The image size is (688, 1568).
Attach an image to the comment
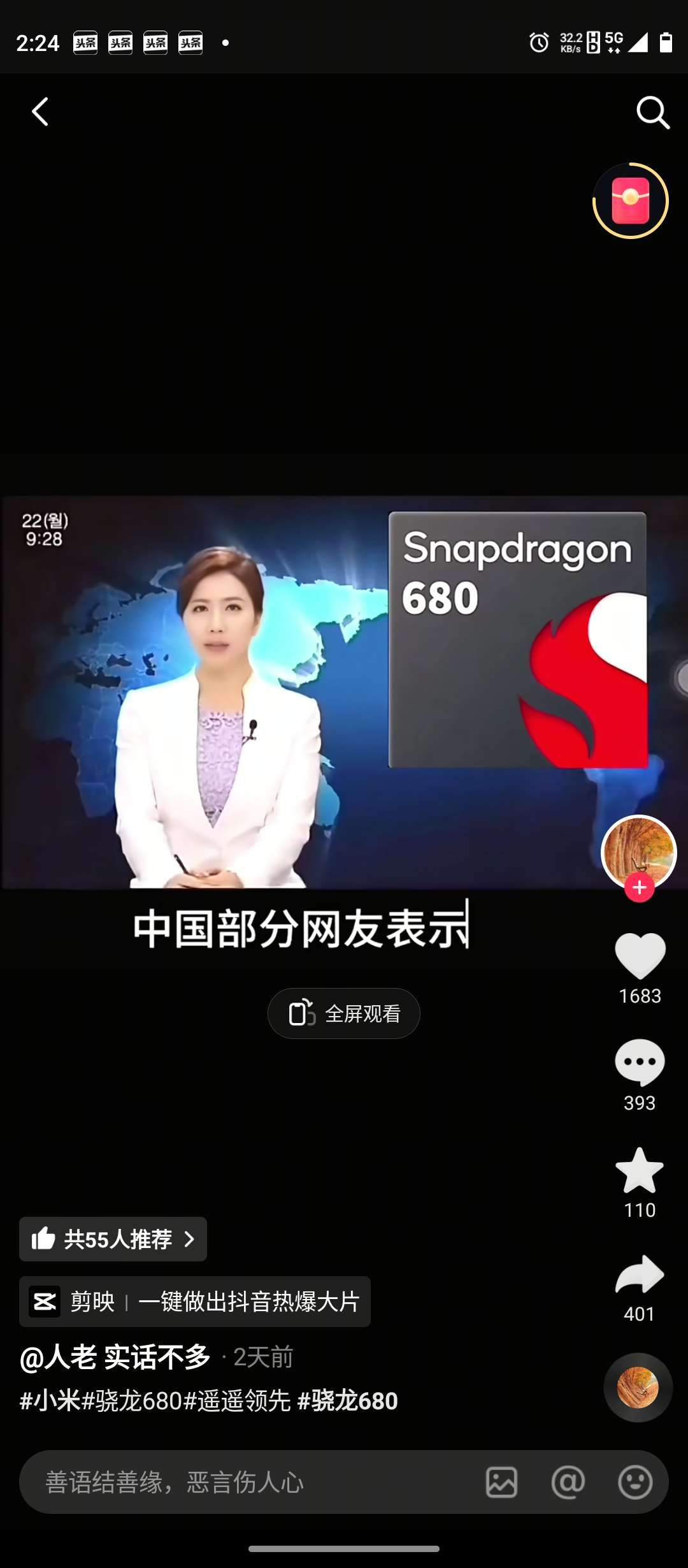501,1482
